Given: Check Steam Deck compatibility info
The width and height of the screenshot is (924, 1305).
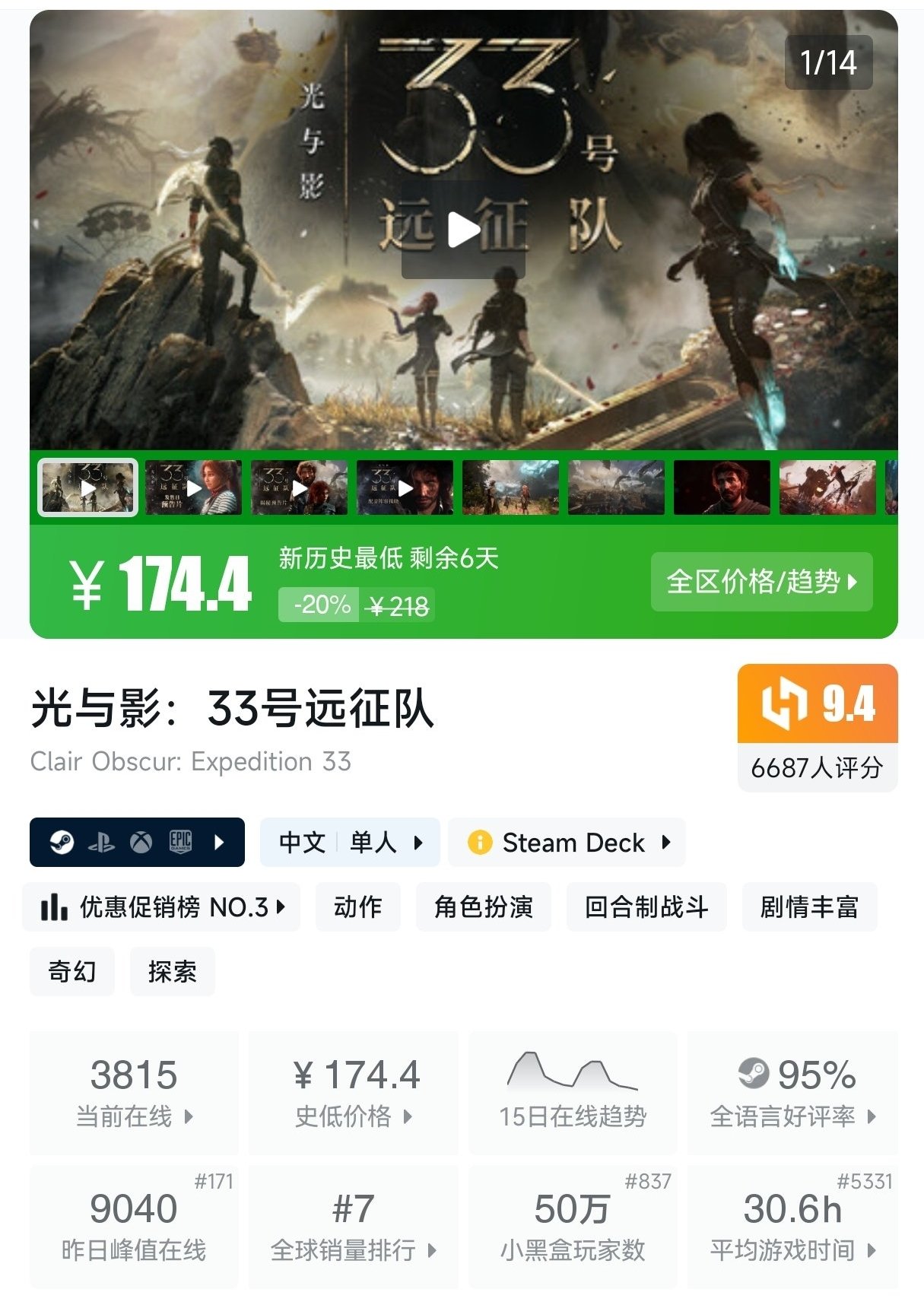Looking at the screenshot, I should pyautogui.click(x=567, y=842).
